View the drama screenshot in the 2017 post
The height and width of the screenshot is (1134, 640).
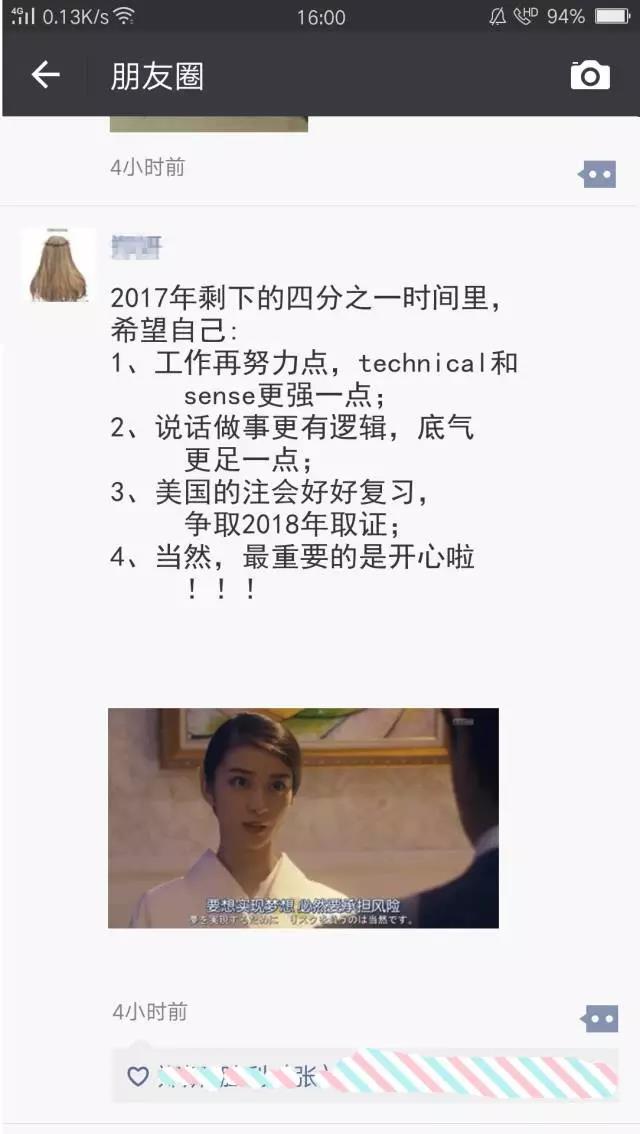[x=303, y=818]
